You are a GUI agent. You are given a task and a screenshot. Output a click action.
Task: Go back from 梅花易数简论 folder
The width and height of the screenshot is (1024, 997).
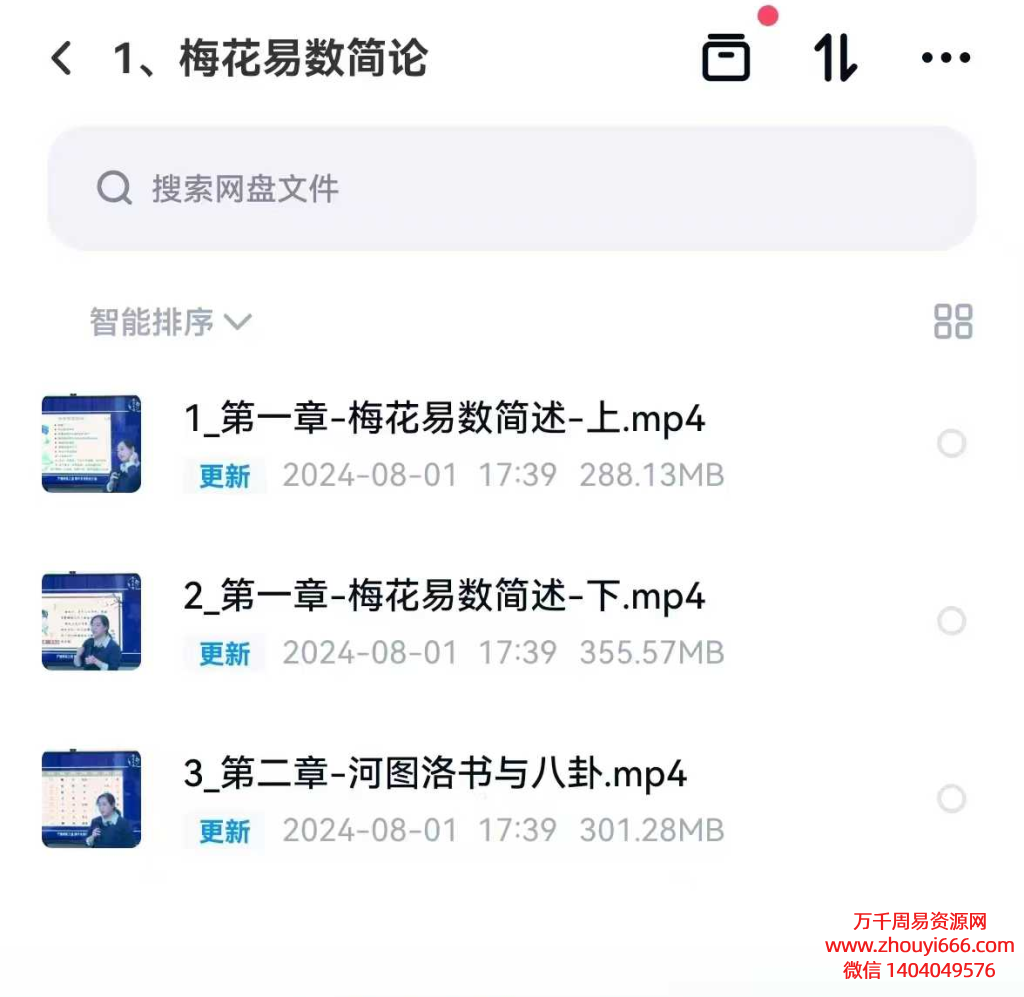click(x=62, y=59)
